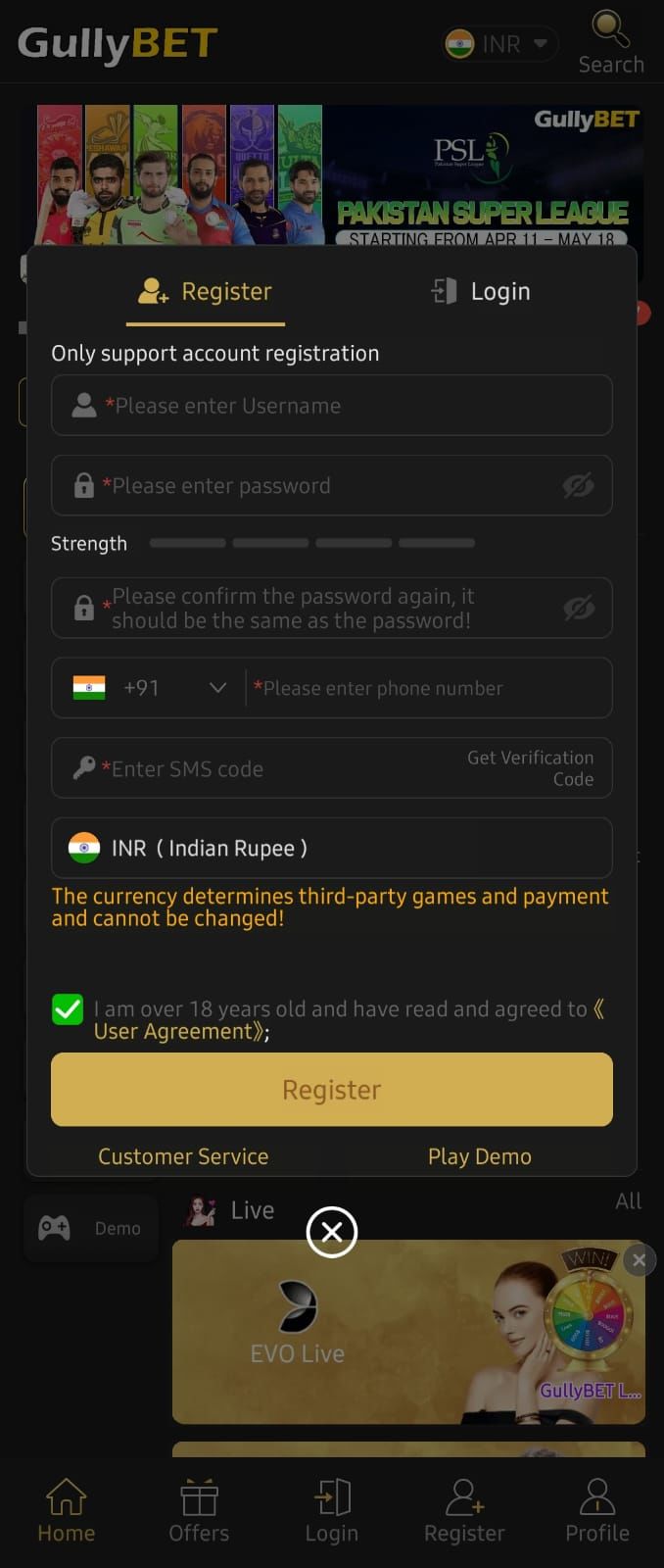The image size is (664, 1568).
Task: Submit with the yellow Register button
Action: [331, 1090]
